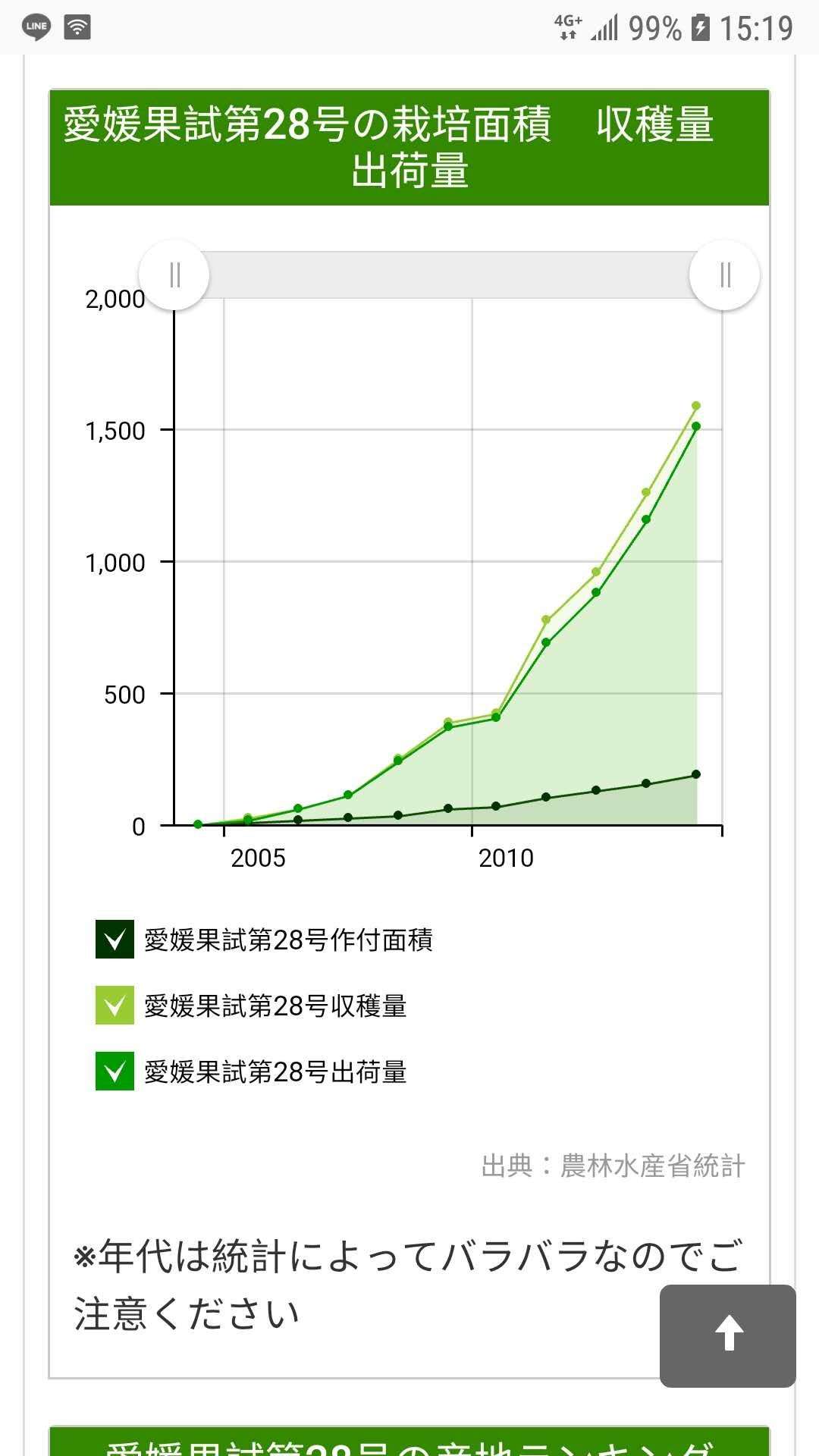The width and height of the screenshot is (819, 1456).
Task: Tap the left range slider handle
Action: pos(174,275)
